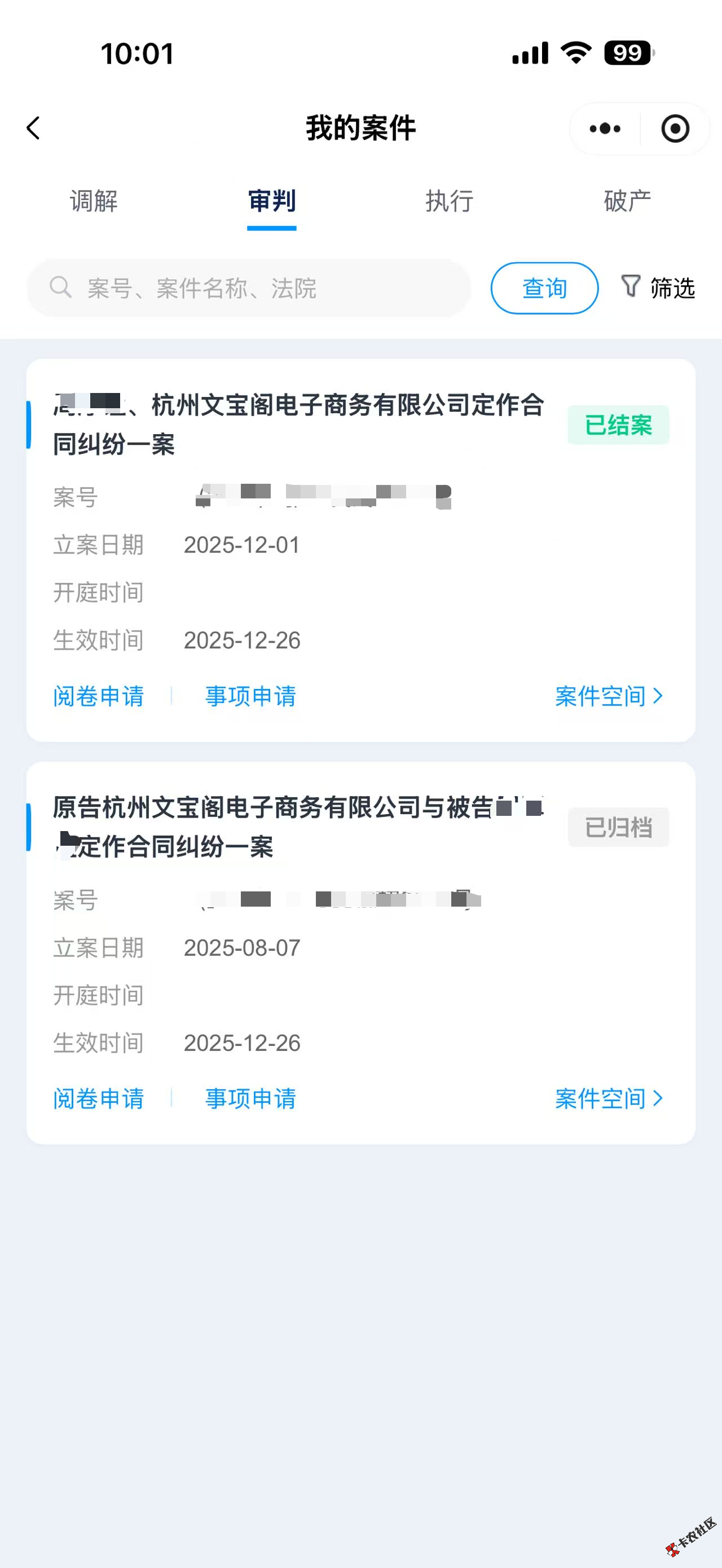Open the mini program more options menu

pyautogui.click(x=605, y=129)
